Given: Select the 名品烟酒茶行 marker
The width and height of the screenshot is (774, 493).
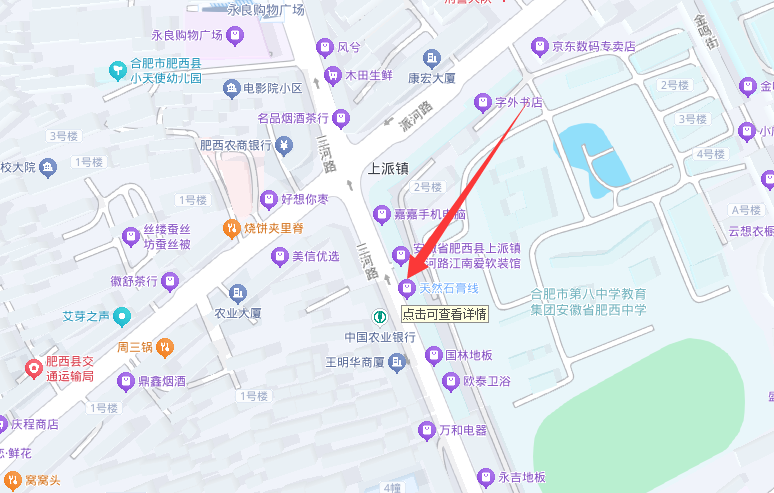Looking at the screenshot, I should click(341, 118).
